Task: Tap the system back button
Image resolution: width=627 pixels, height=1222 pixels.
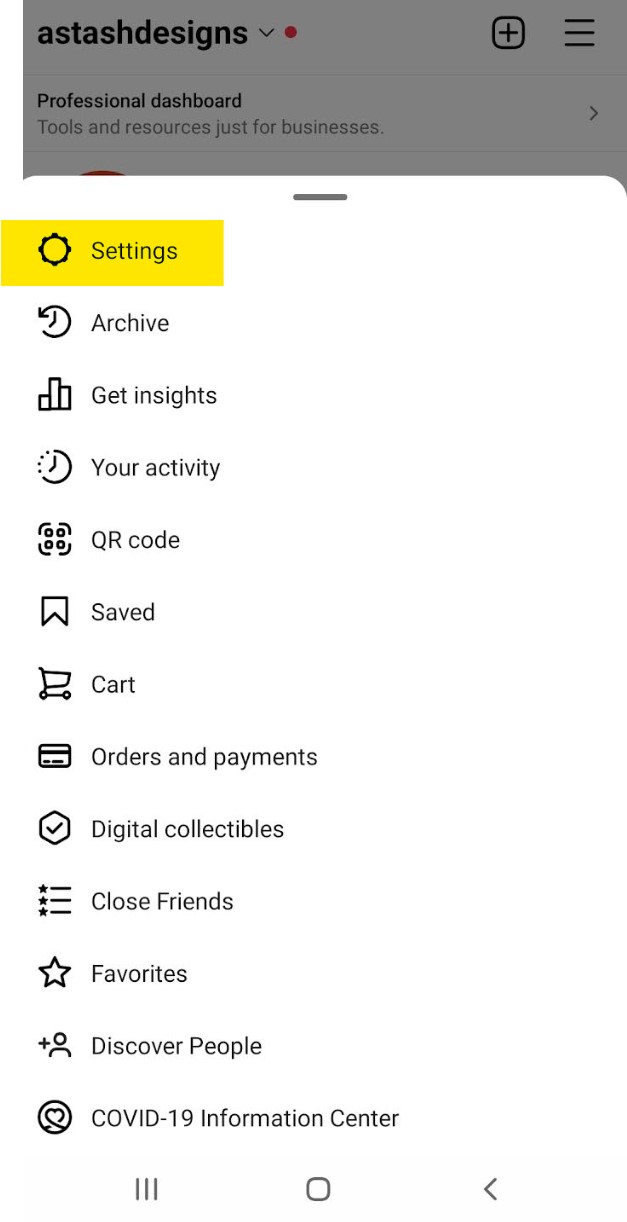Action: pyautogui.click(x=489, y=1188)
